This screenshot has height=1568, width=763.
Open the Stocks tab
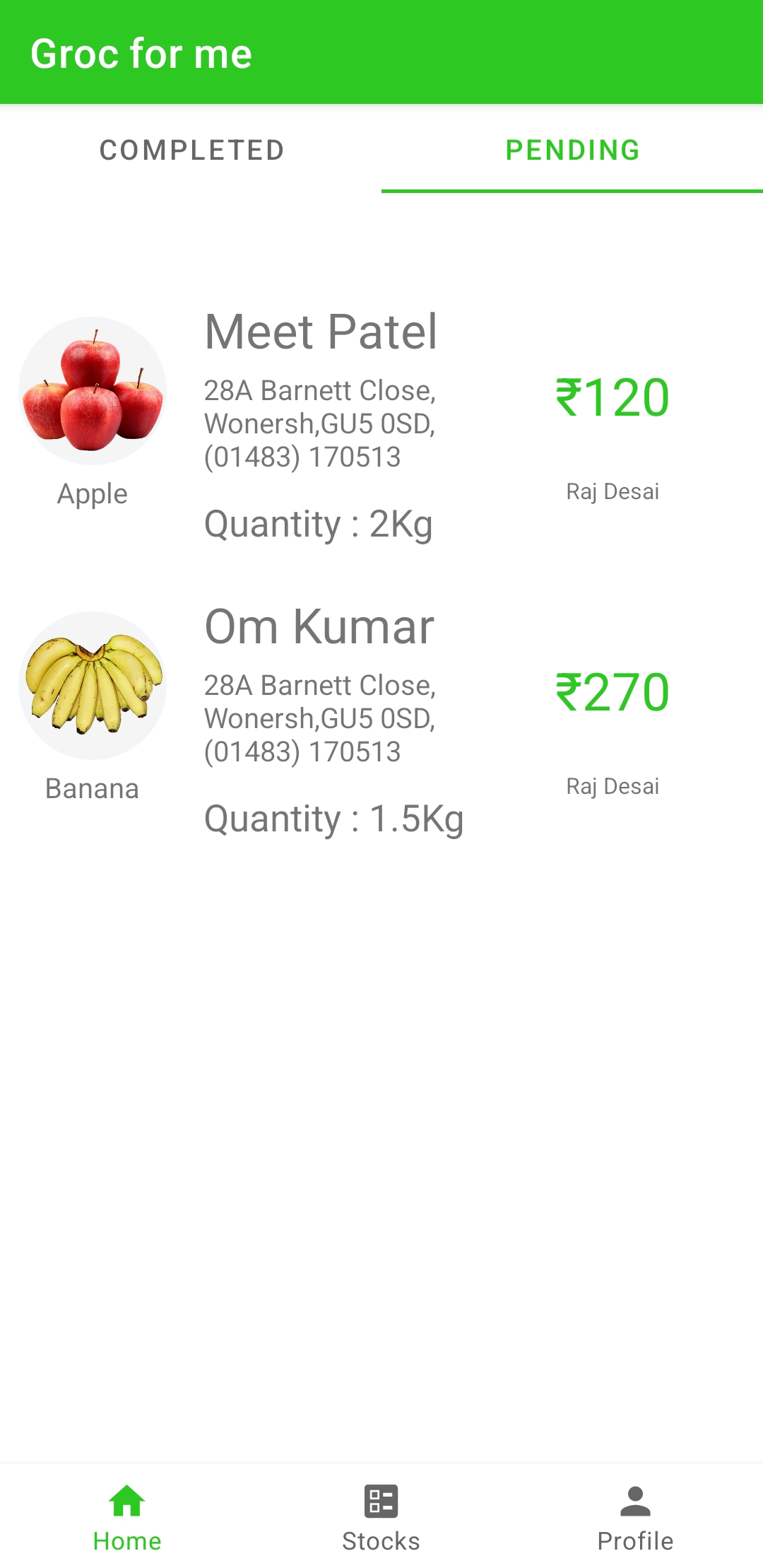(x=381, y=1517)
